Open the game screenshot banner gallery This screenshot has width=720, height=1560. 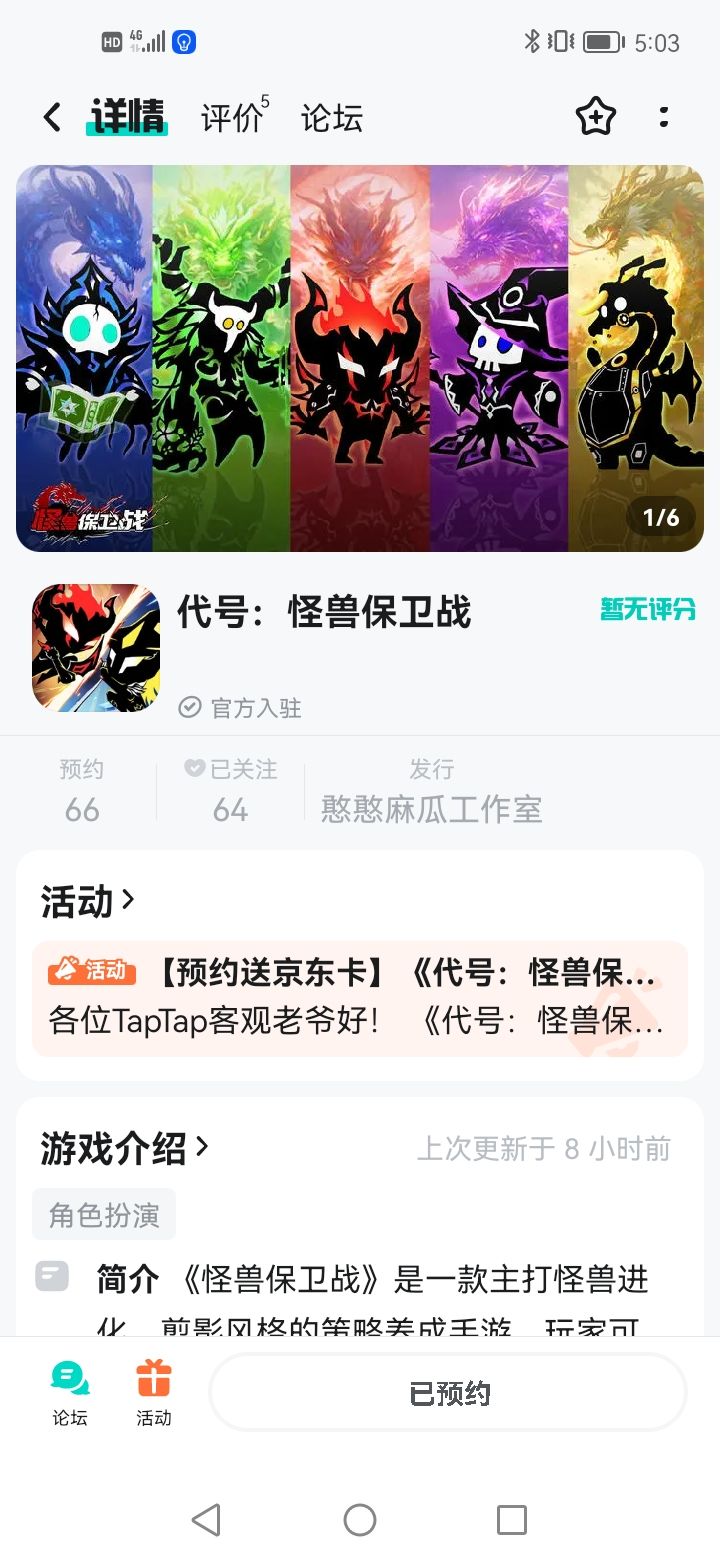coord(360,358)
